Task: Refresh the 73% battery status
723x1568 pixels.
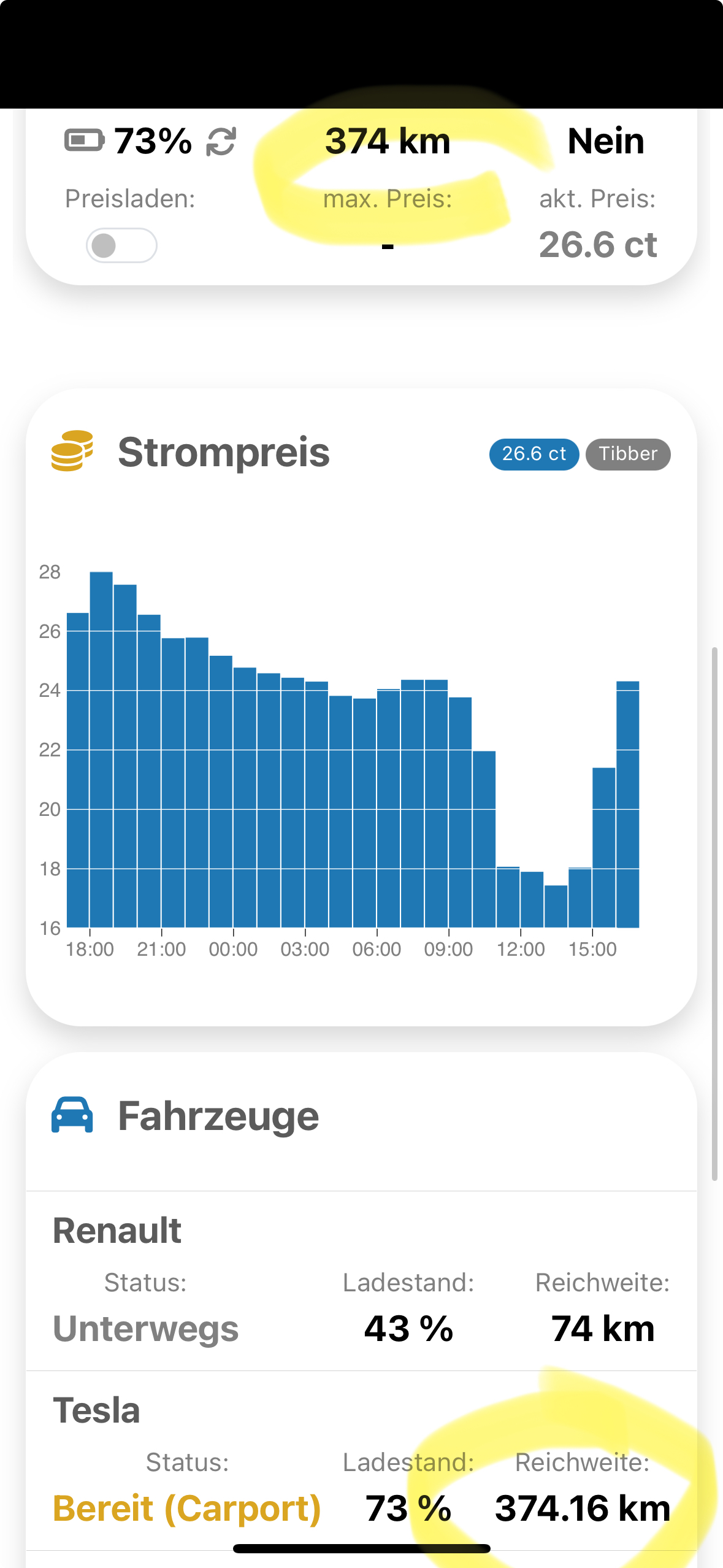Action: coord(221,142)
